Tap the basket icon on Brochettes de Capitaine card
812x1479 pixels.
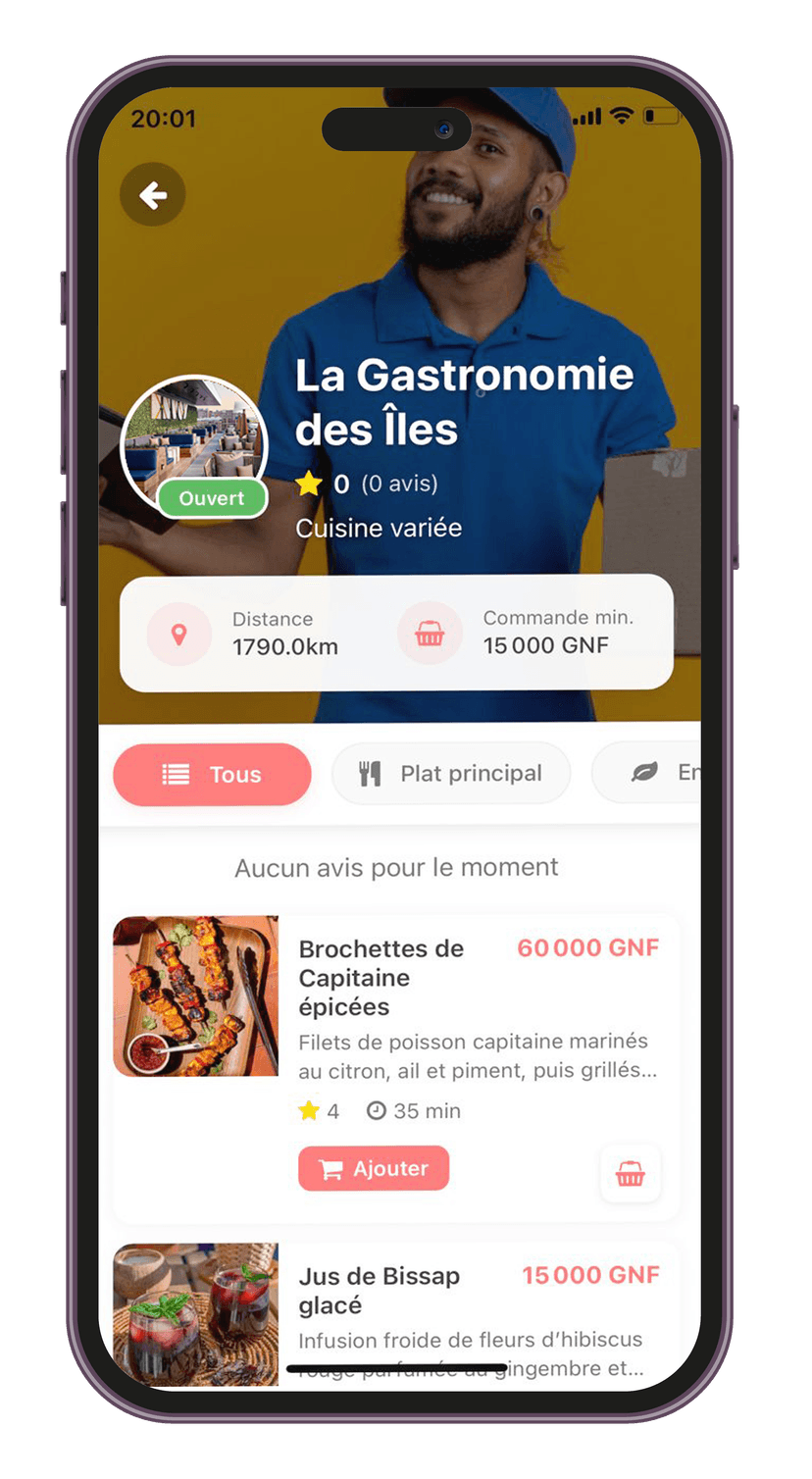[x=630, y=1174]
